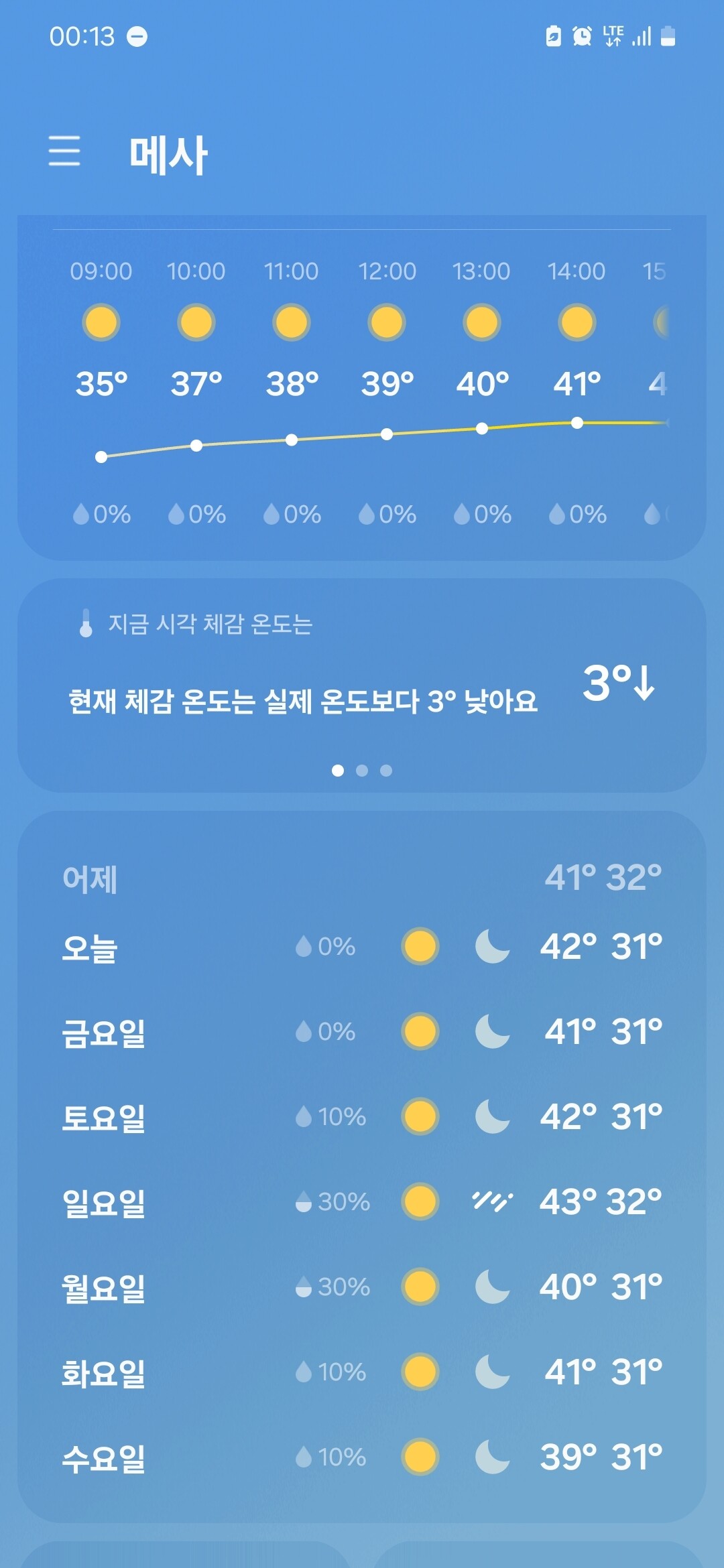View the 화요일 forecast details
The height and width of the screenshot is (1568, 724).
(362, 1372)
